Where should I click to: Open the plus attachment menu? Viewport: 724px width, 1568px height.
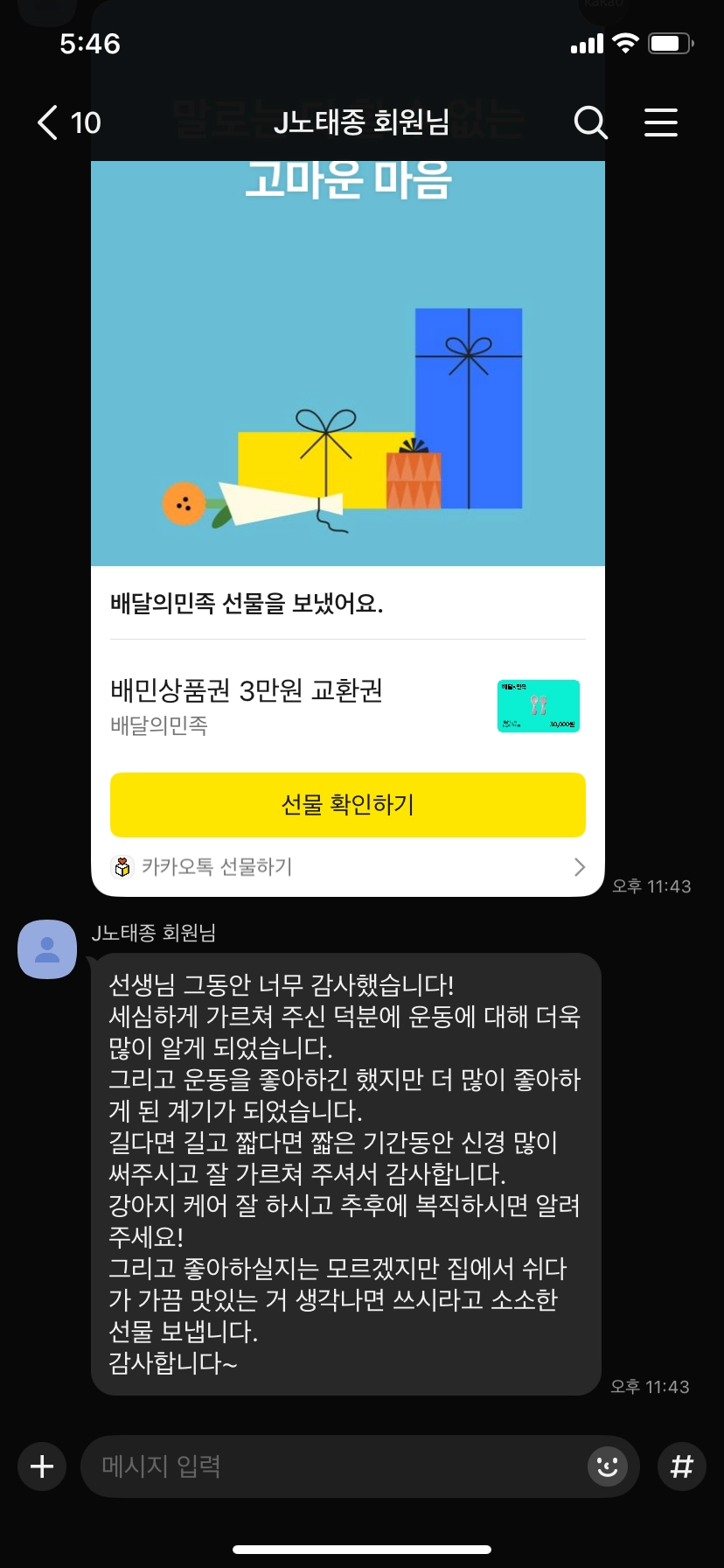coord(42,1466)
